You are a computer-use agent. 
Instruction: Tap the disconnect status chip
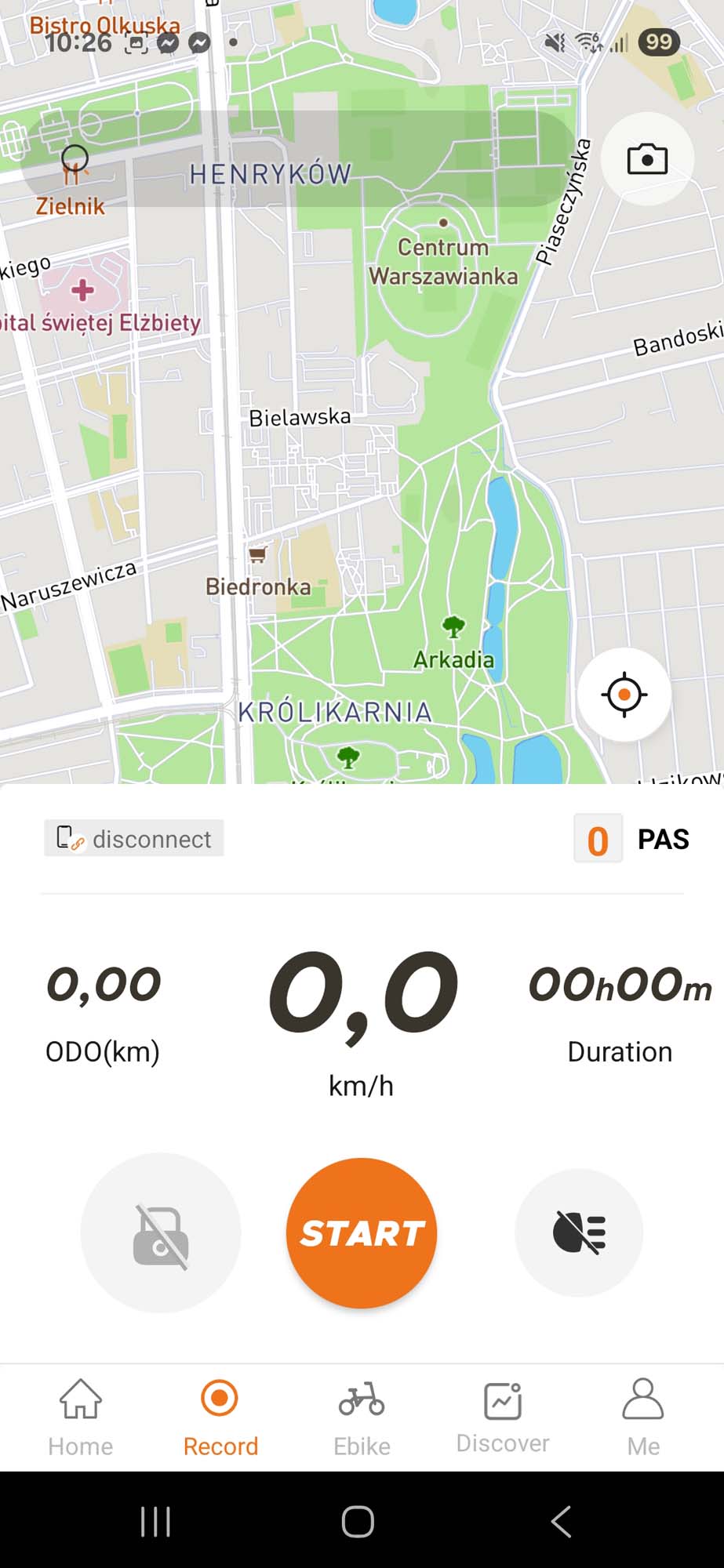[x=134, y=838]
